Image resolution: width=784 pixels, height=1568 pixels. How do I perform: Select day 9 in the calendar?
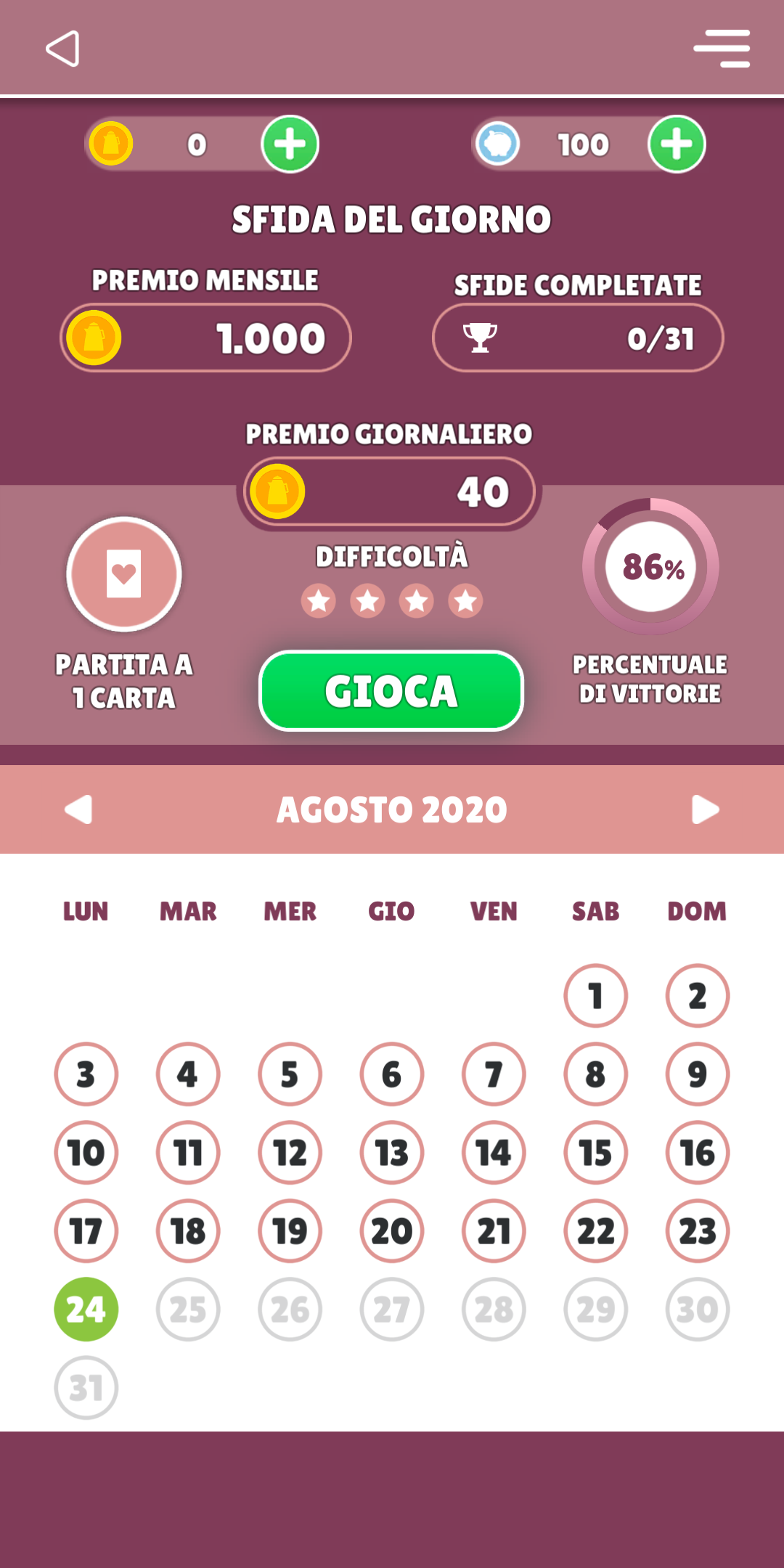click(x=698, y=1074)
